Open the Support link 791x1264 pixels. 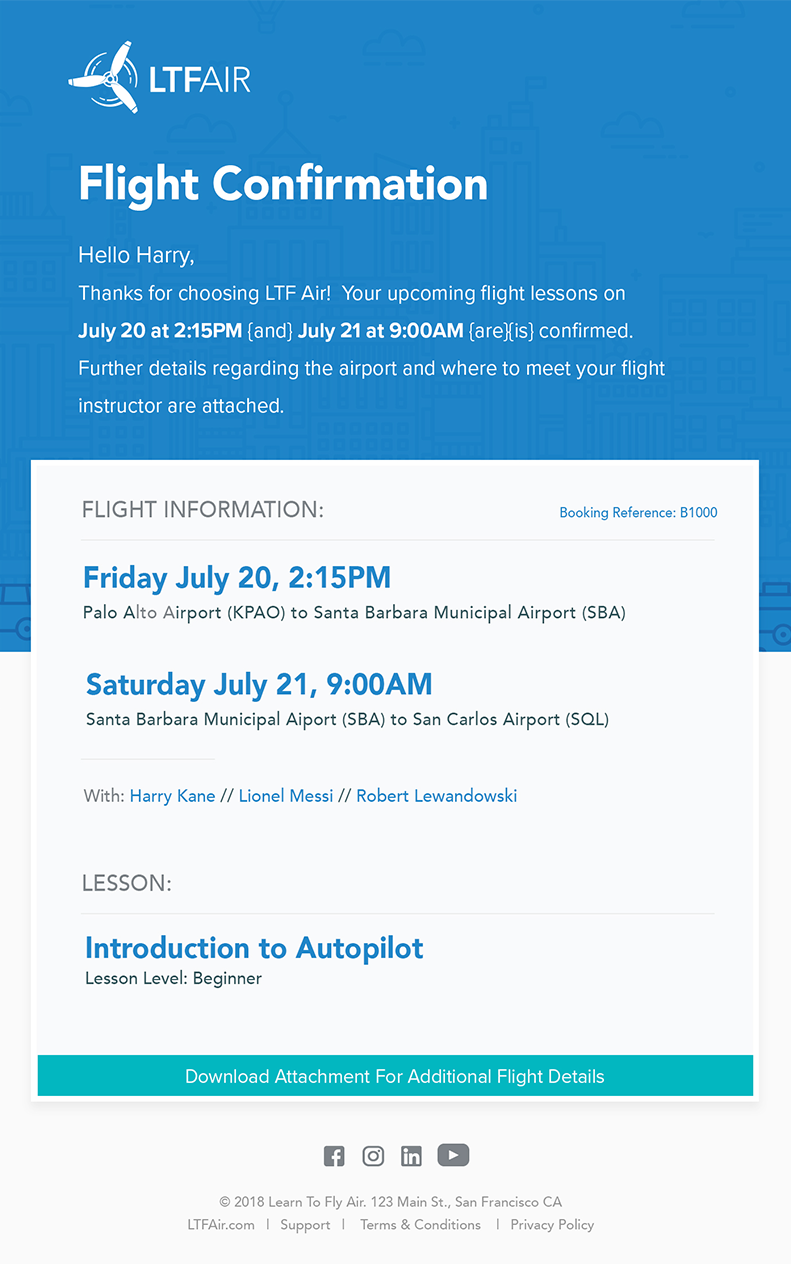[x=305, y=1224]
